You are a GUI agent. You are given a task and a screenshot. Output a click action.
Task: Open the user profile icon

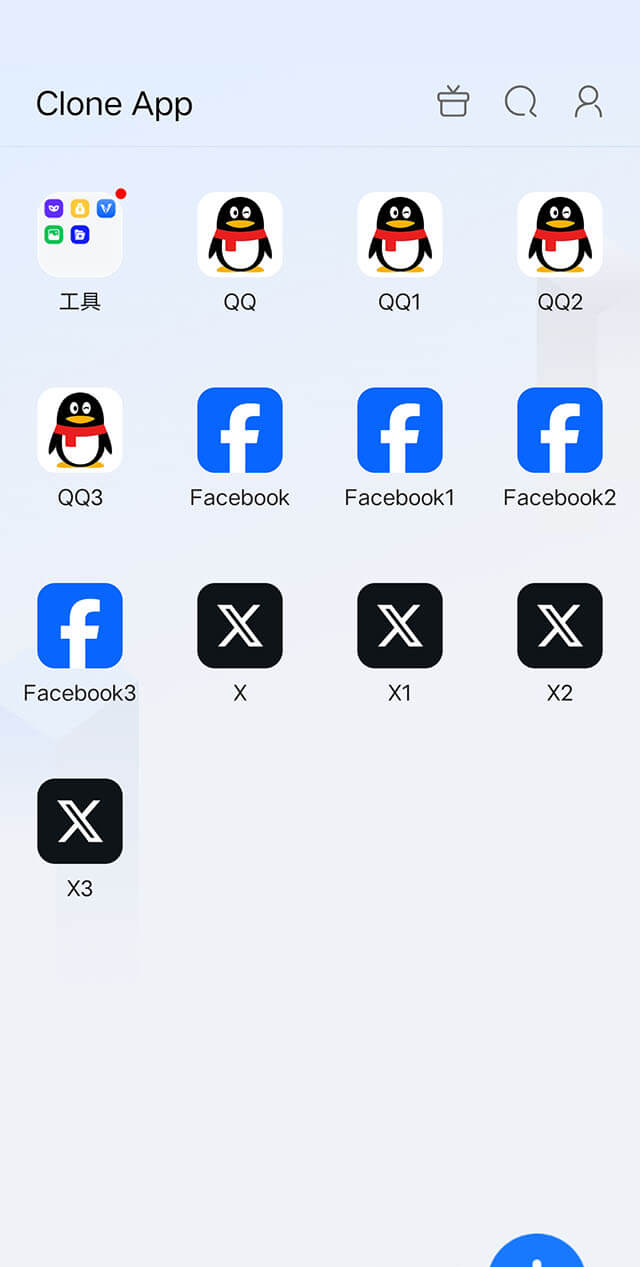pos(588,102)
